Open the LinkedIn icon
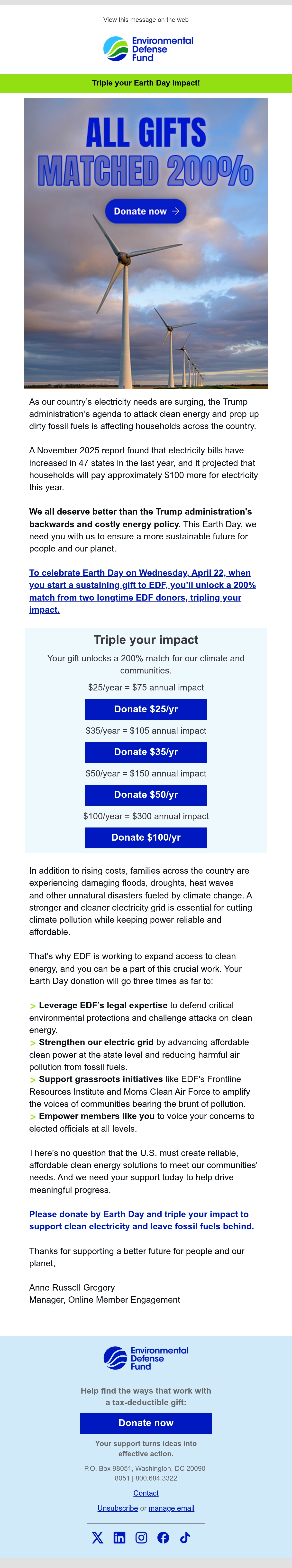The width and height of the screenshot is (292, 1568). [x=119, y=1538]
